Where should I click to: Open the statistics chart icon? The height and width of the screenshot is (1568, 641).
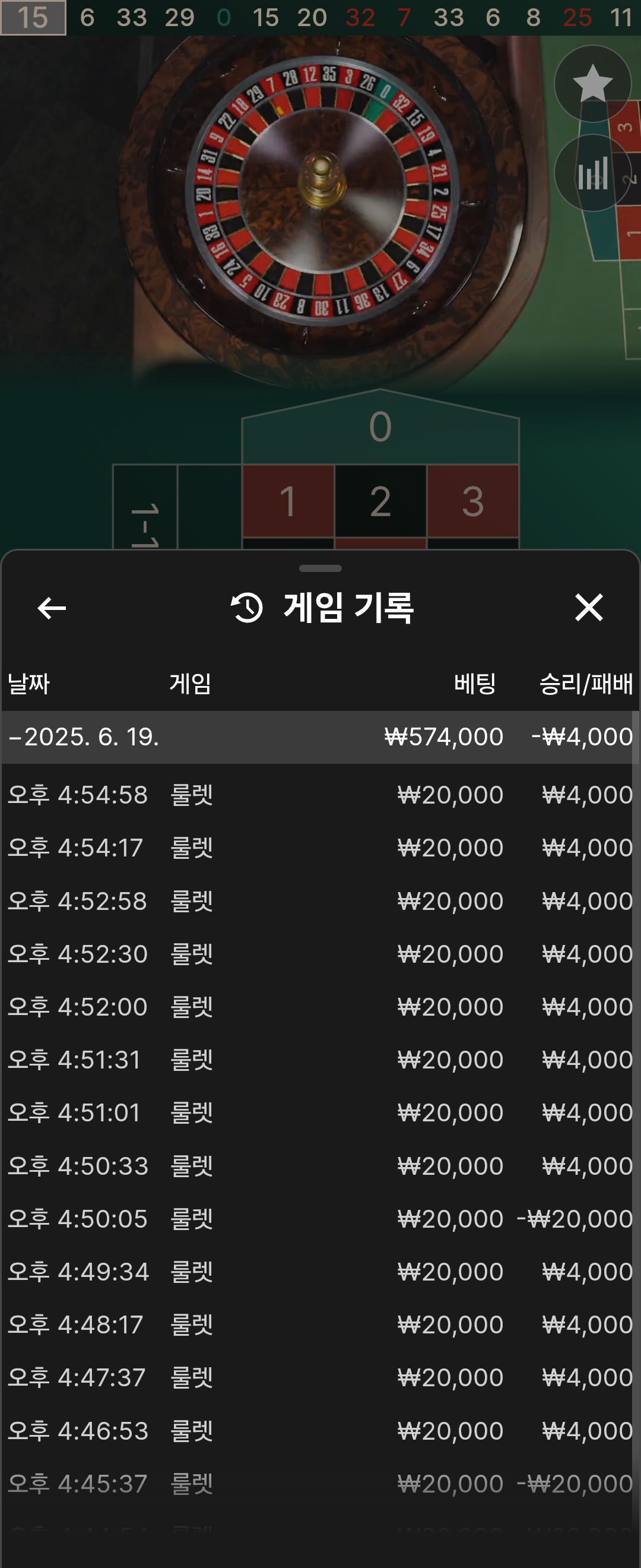[x=592, y=173]
